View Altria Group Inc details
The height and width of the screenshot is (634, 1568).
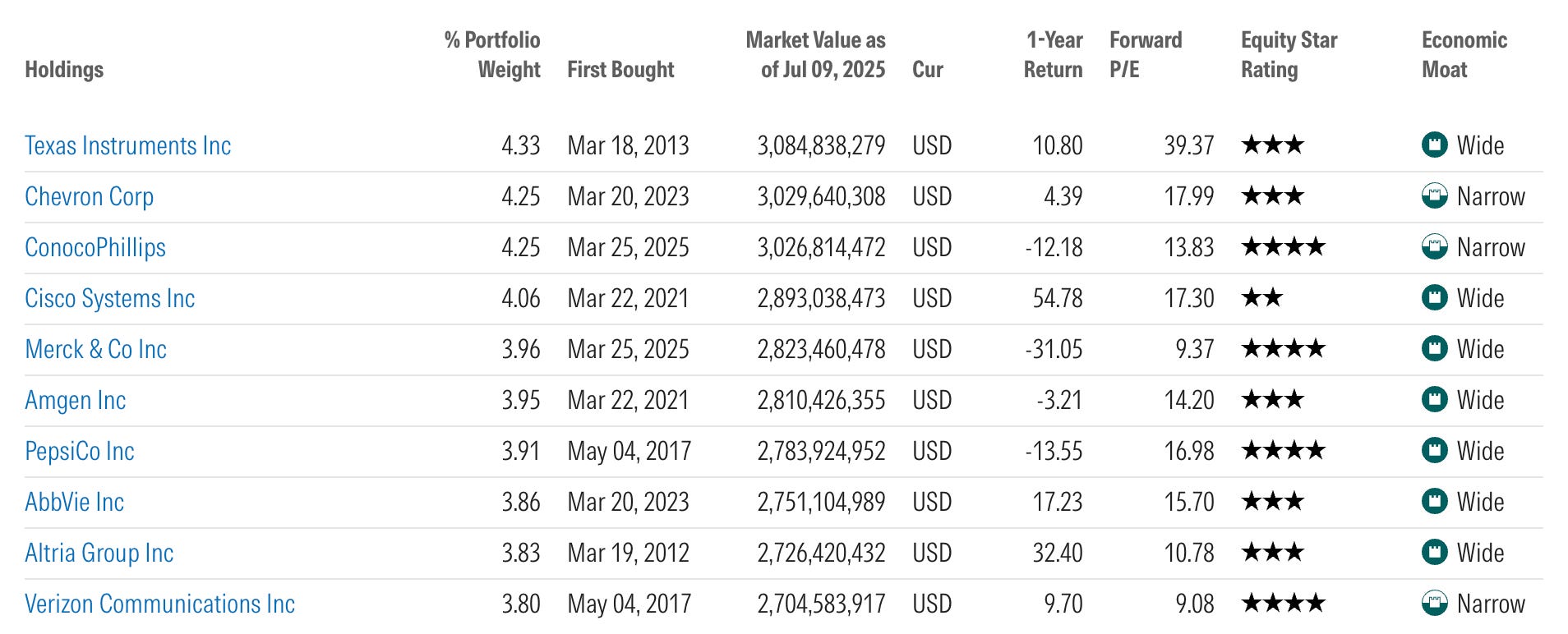click(99, 553)
